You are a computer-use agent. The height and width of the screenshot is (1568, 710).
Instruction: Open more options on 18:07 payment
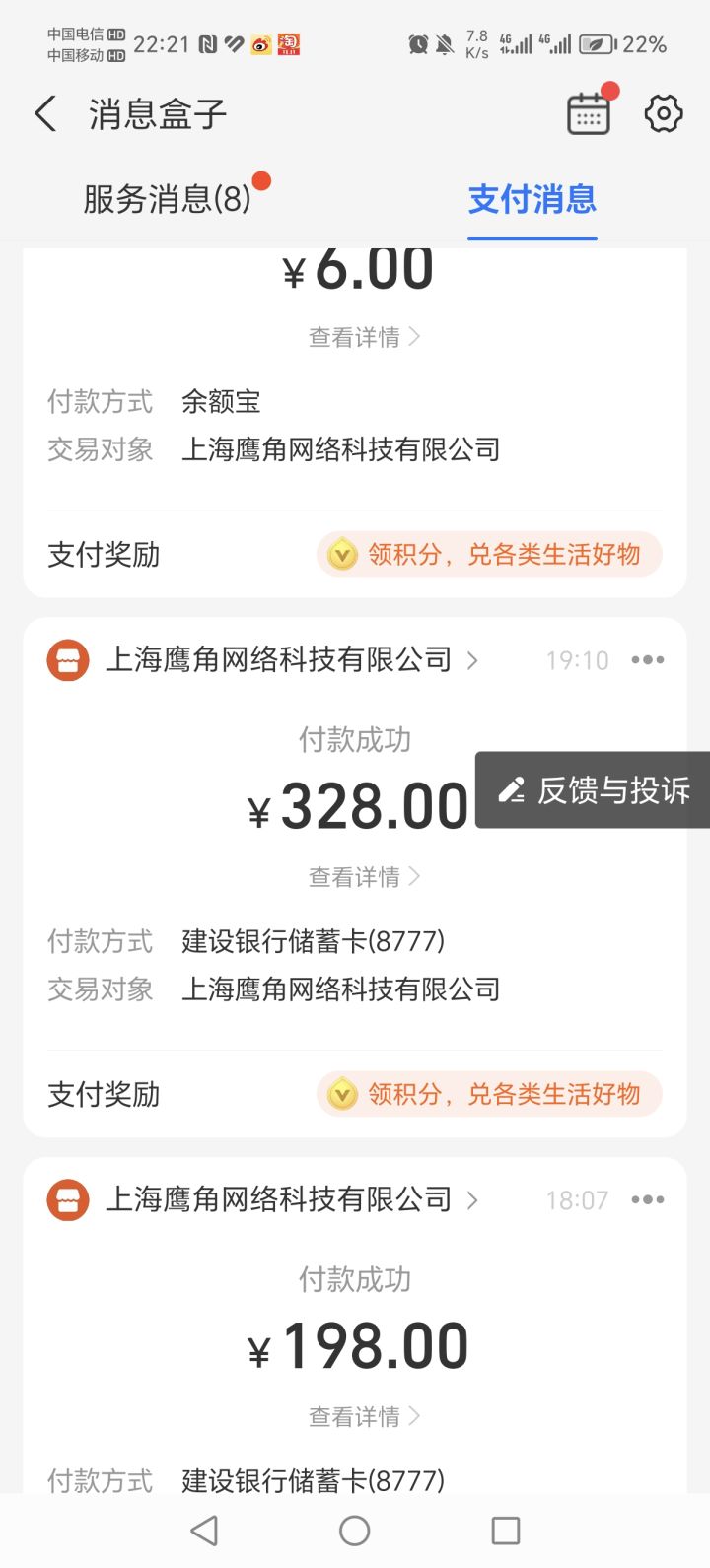648,1200
